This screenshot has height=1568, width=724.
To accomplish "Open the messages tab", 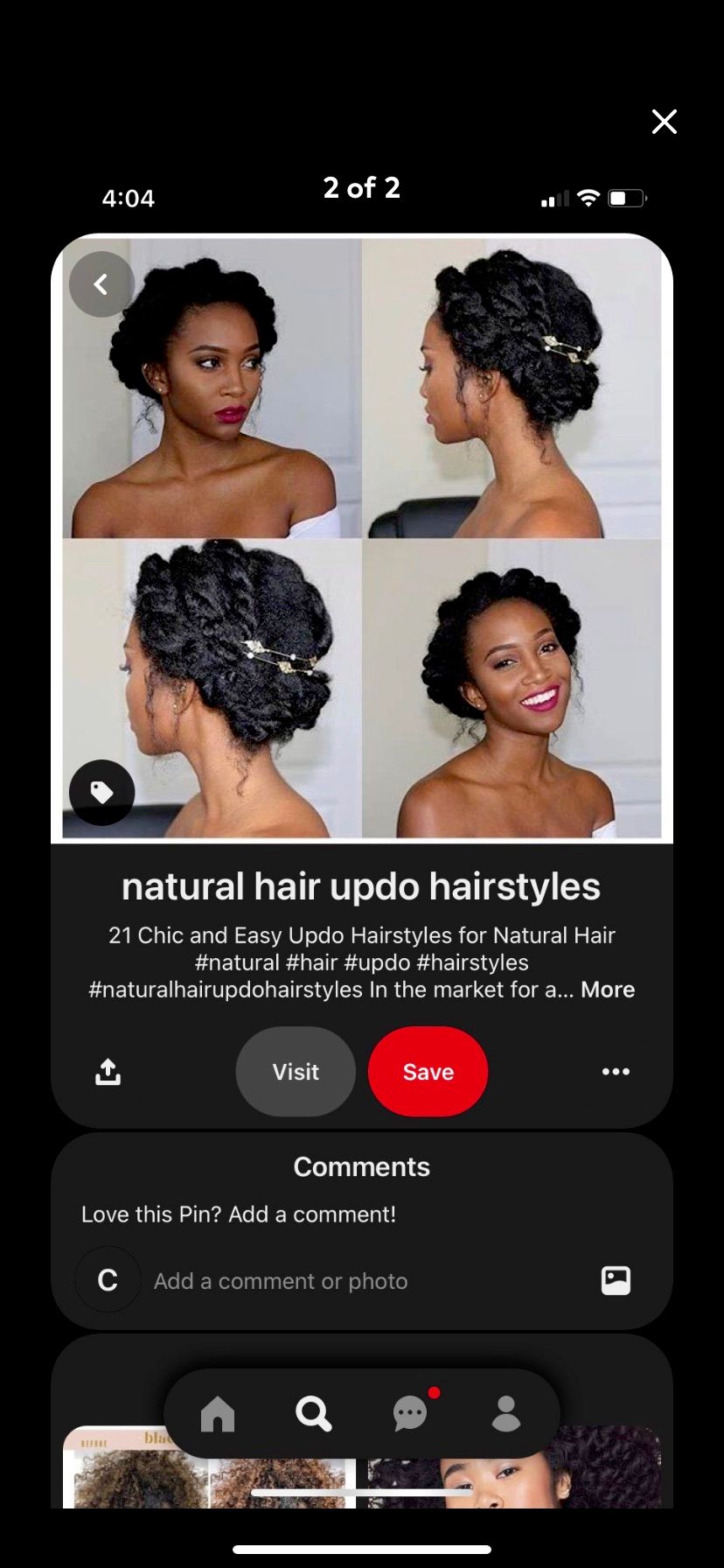I will click(x=410, y=1413).
